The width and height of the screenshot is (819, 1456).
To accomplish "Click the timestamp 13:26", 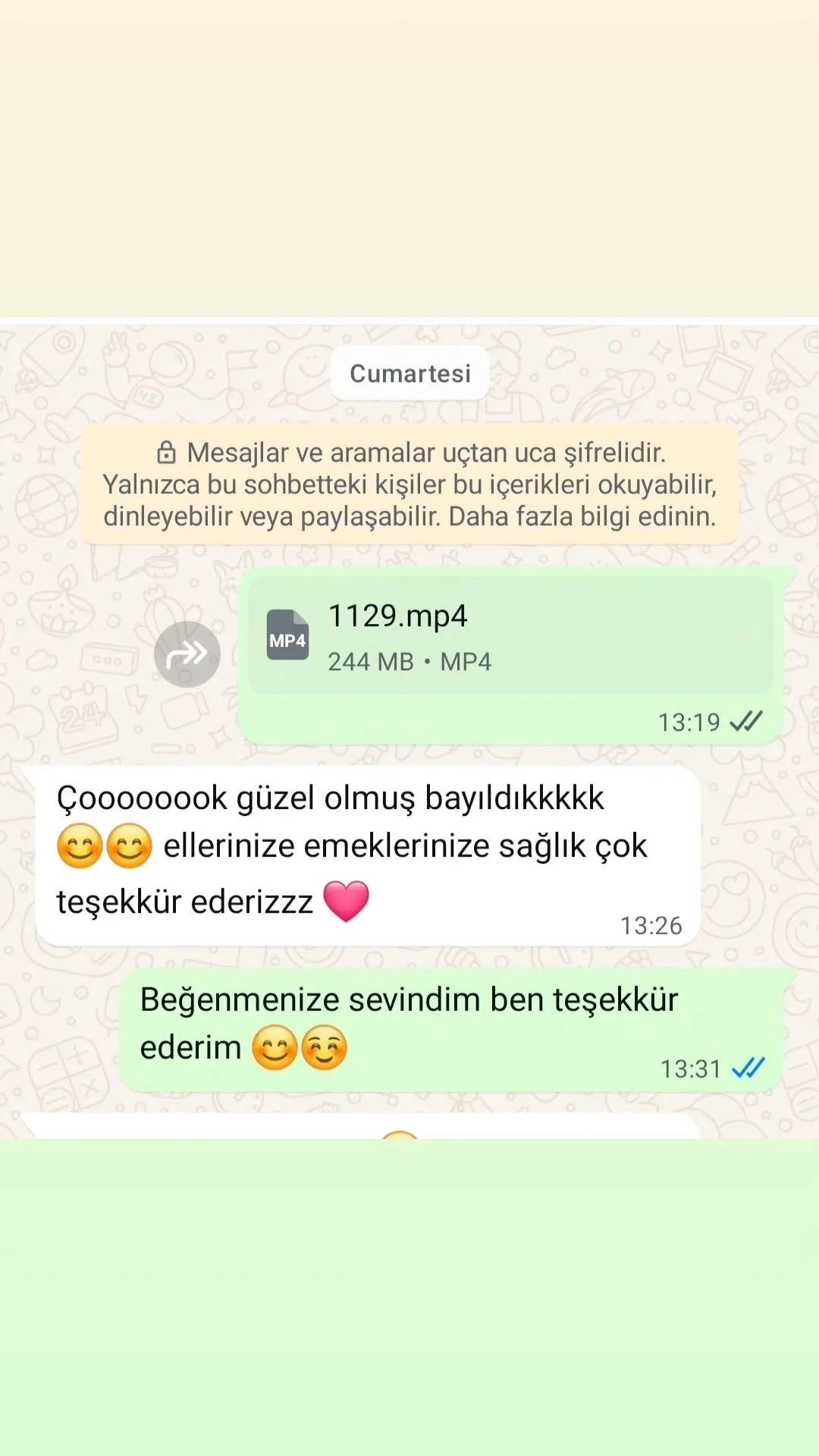I will coord(649,925).
